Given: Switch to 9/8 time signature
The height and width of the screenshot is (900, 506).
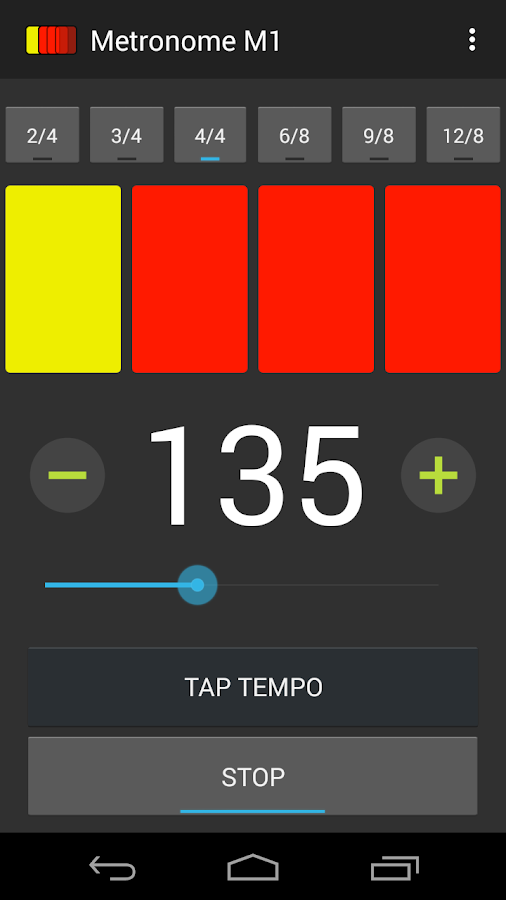Looking at the screenshot, I should click(x=379, y=135).
